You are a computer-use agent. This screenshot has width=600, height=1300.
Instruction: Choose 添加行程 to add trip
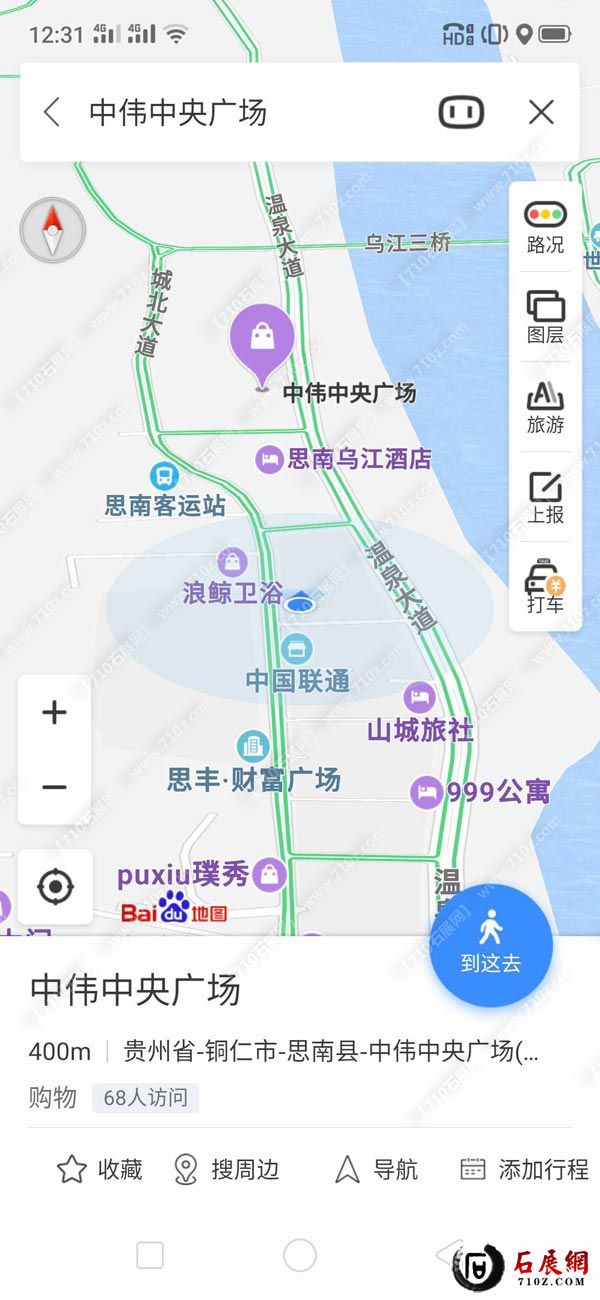(x=524, y=1169)
